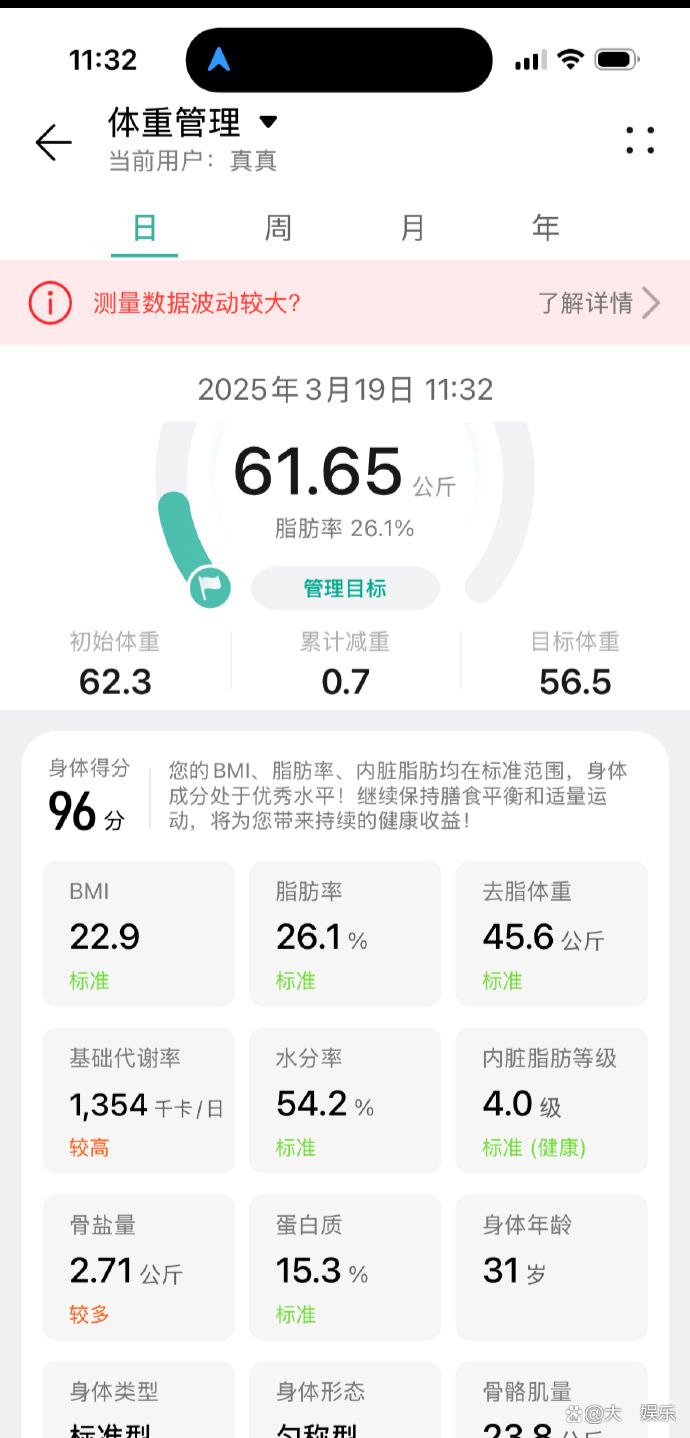
Task: Select the 日 tab
Action: 144,228
